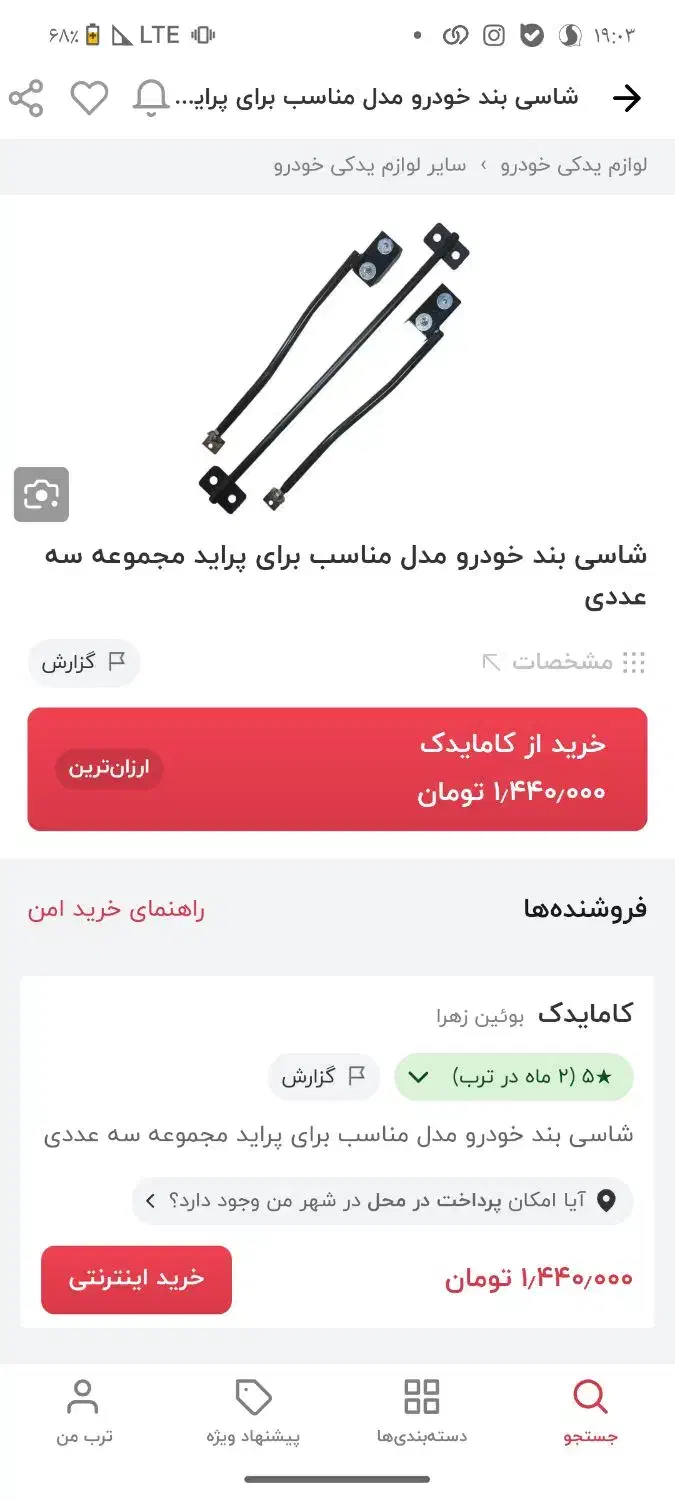Expand the seller rating ۵ chip
Image resolution: width=675 pixels, height=1500 pixels.
click(x=514, y=1077)
